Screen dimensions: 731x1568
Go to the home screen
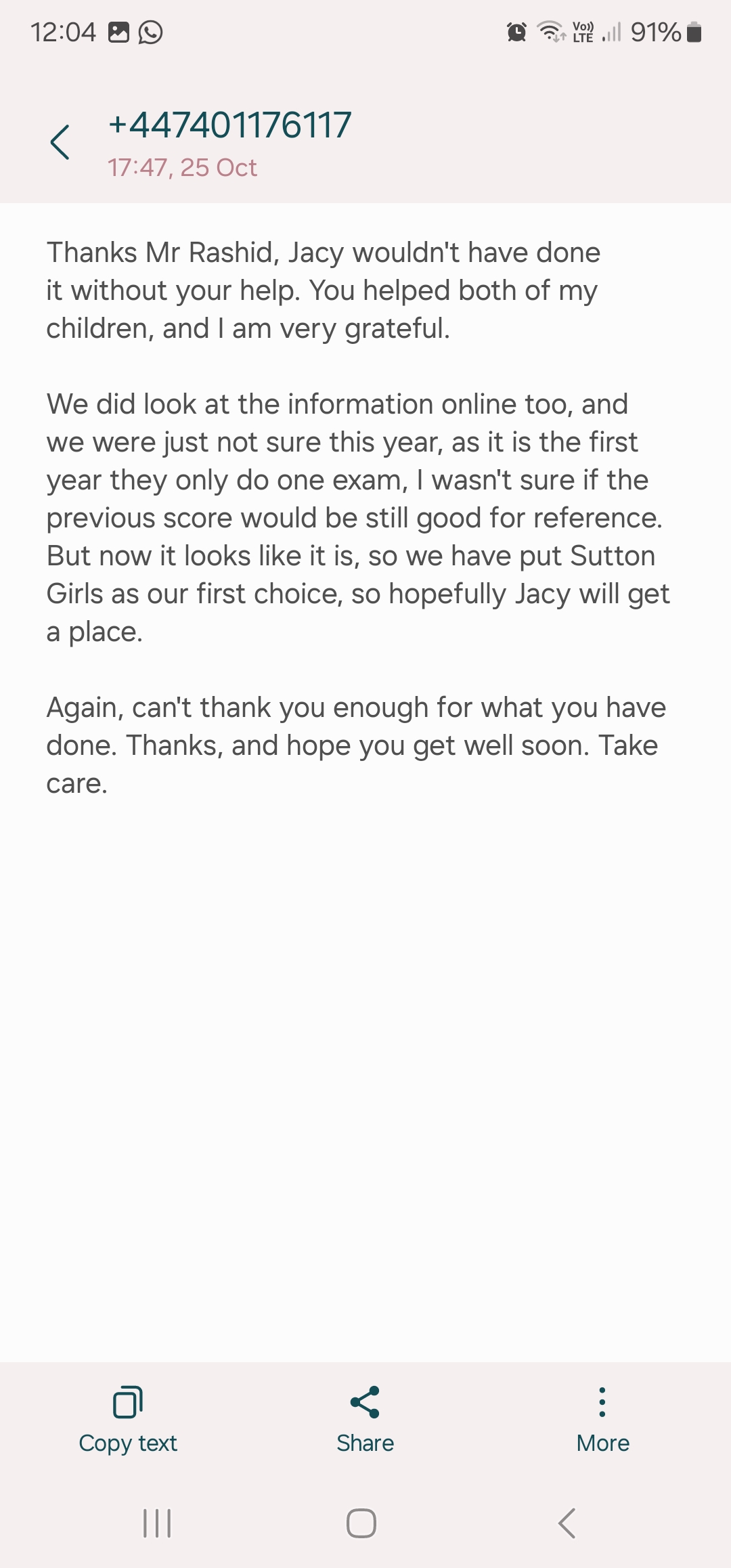[361, 1523]
